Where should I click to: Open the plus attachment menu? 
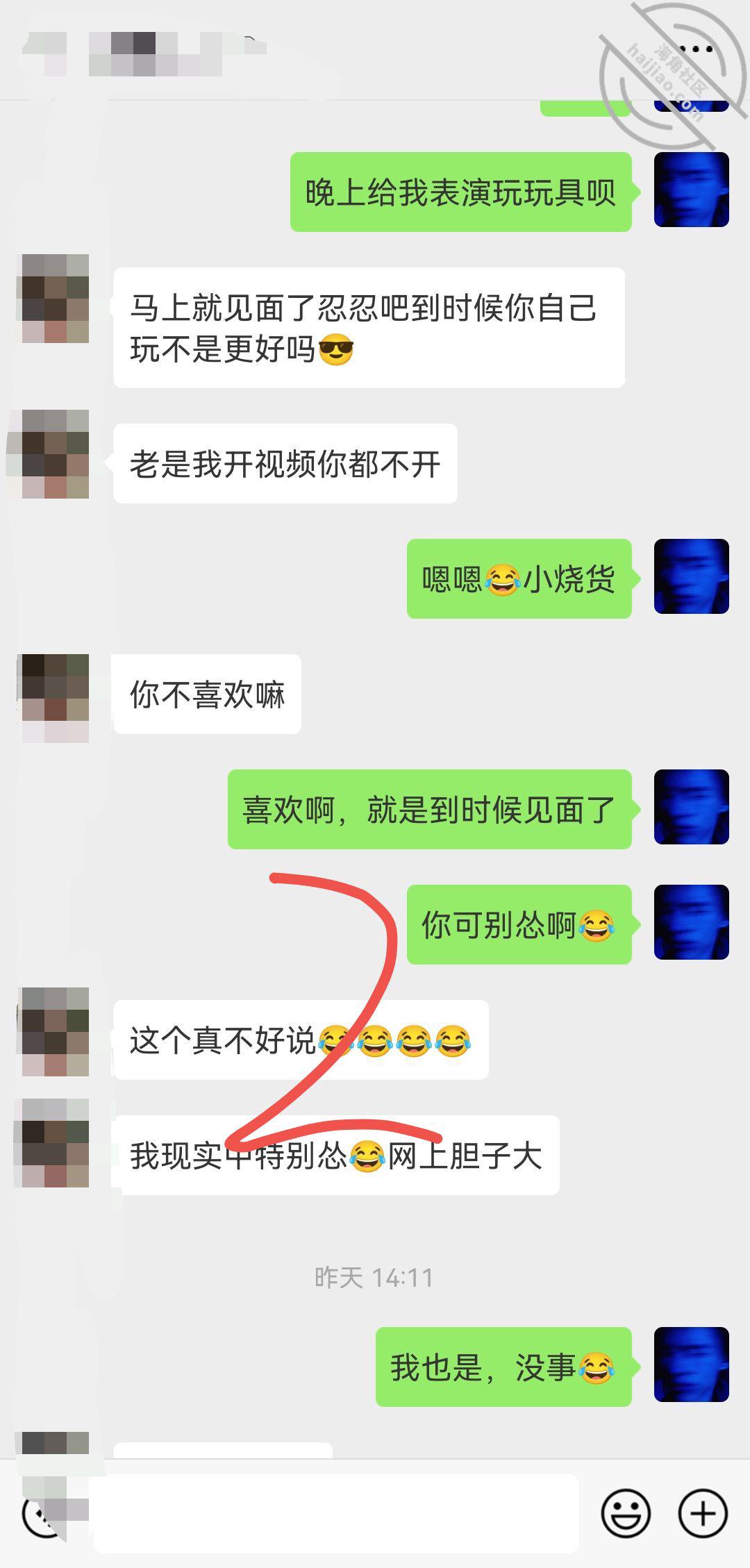point(703,1512)
